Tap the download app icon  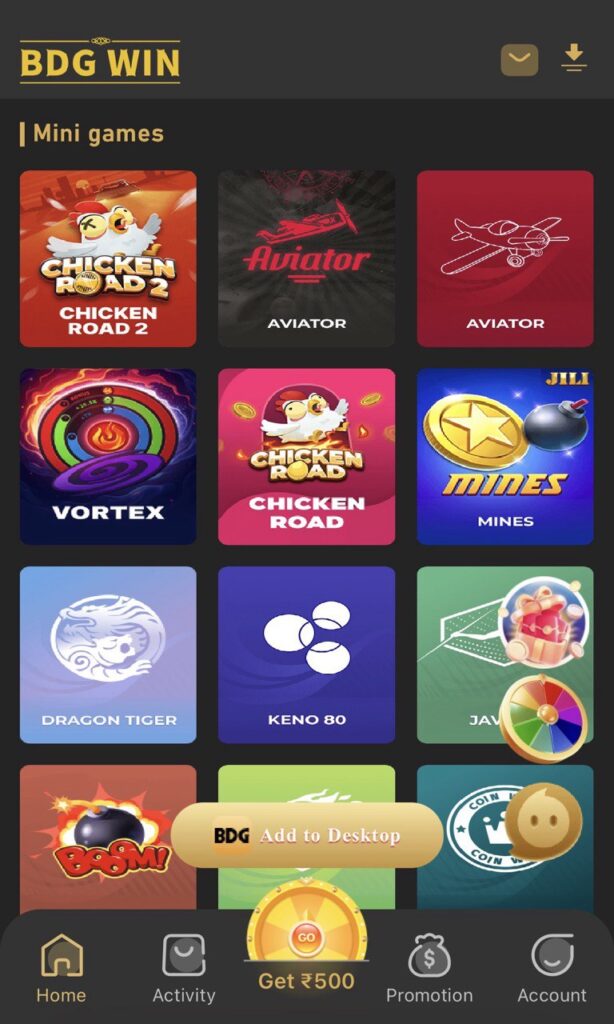click(x=574, y=58)
